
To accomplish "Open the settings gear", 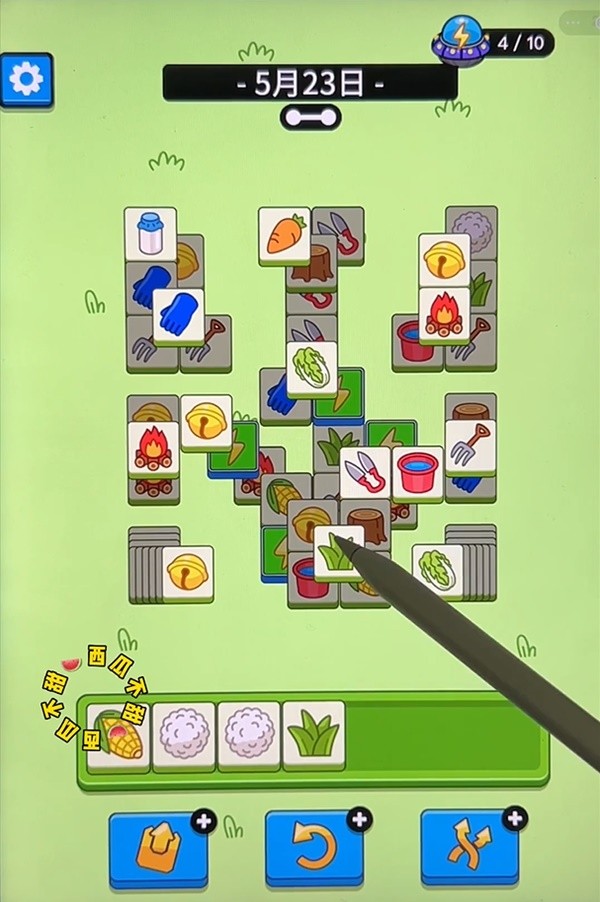I will click(27, 80).
